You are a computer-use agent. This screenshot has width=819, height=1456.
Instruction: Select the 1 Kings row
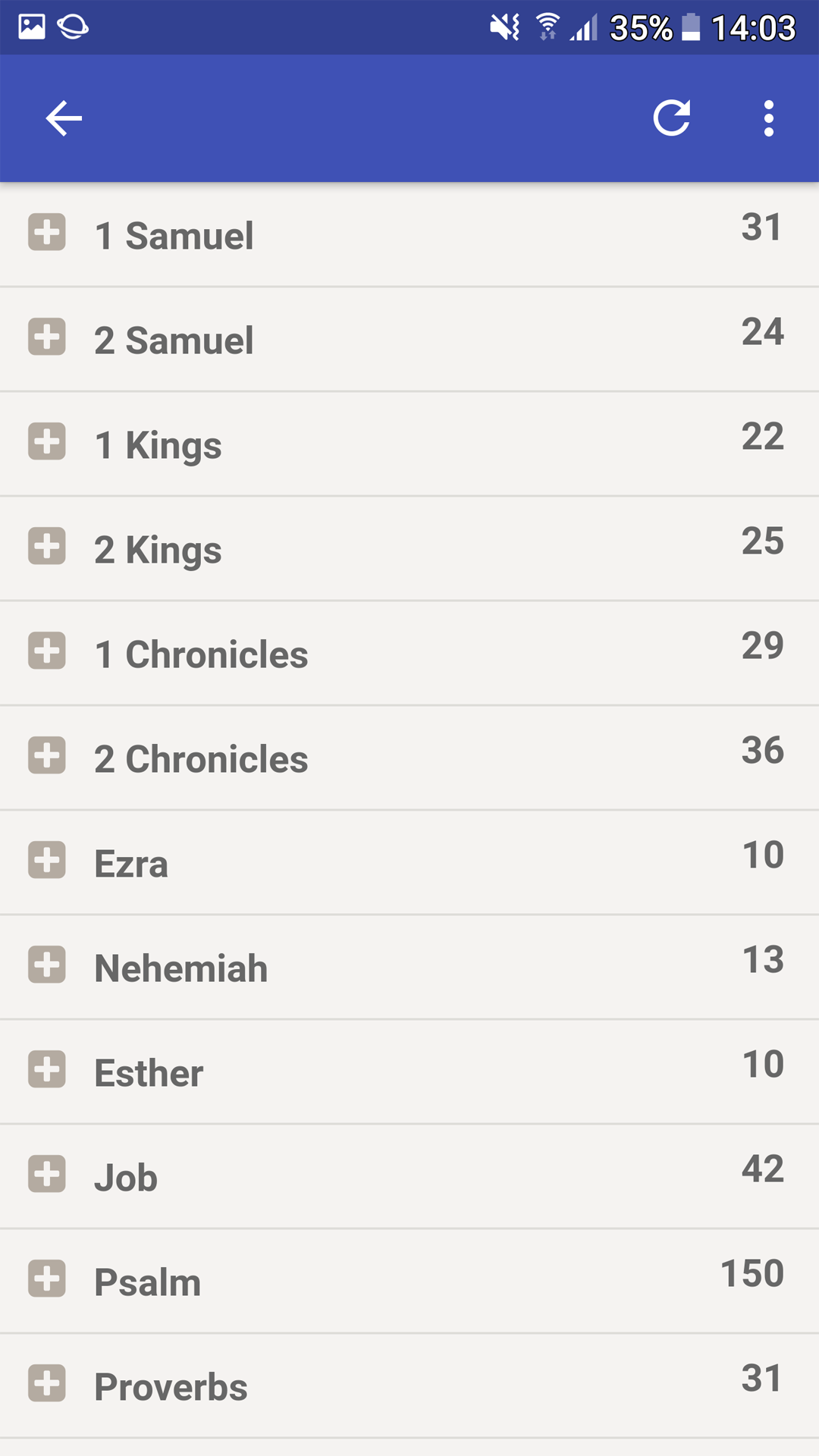coord(409,444)
